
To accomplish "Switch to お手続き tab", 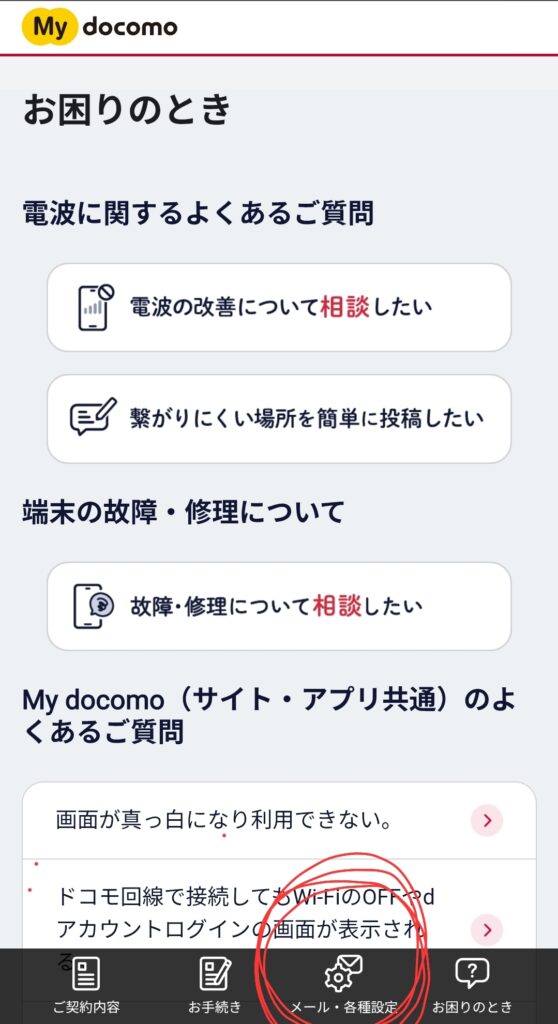I will tap(214, 985).
